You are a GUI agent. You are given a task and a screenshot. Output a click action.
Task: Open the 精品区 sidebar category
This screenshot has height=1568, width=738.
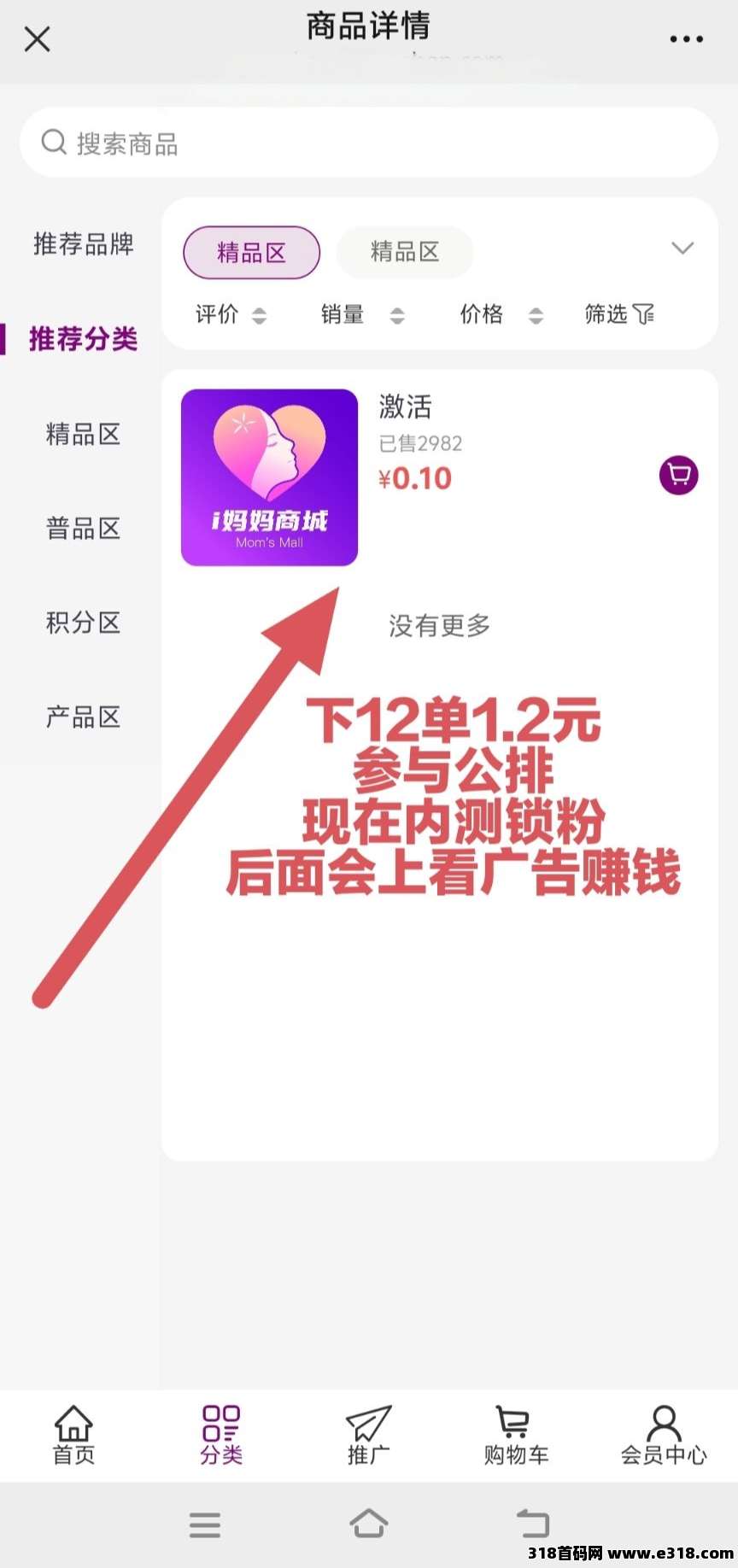point(83,435)
